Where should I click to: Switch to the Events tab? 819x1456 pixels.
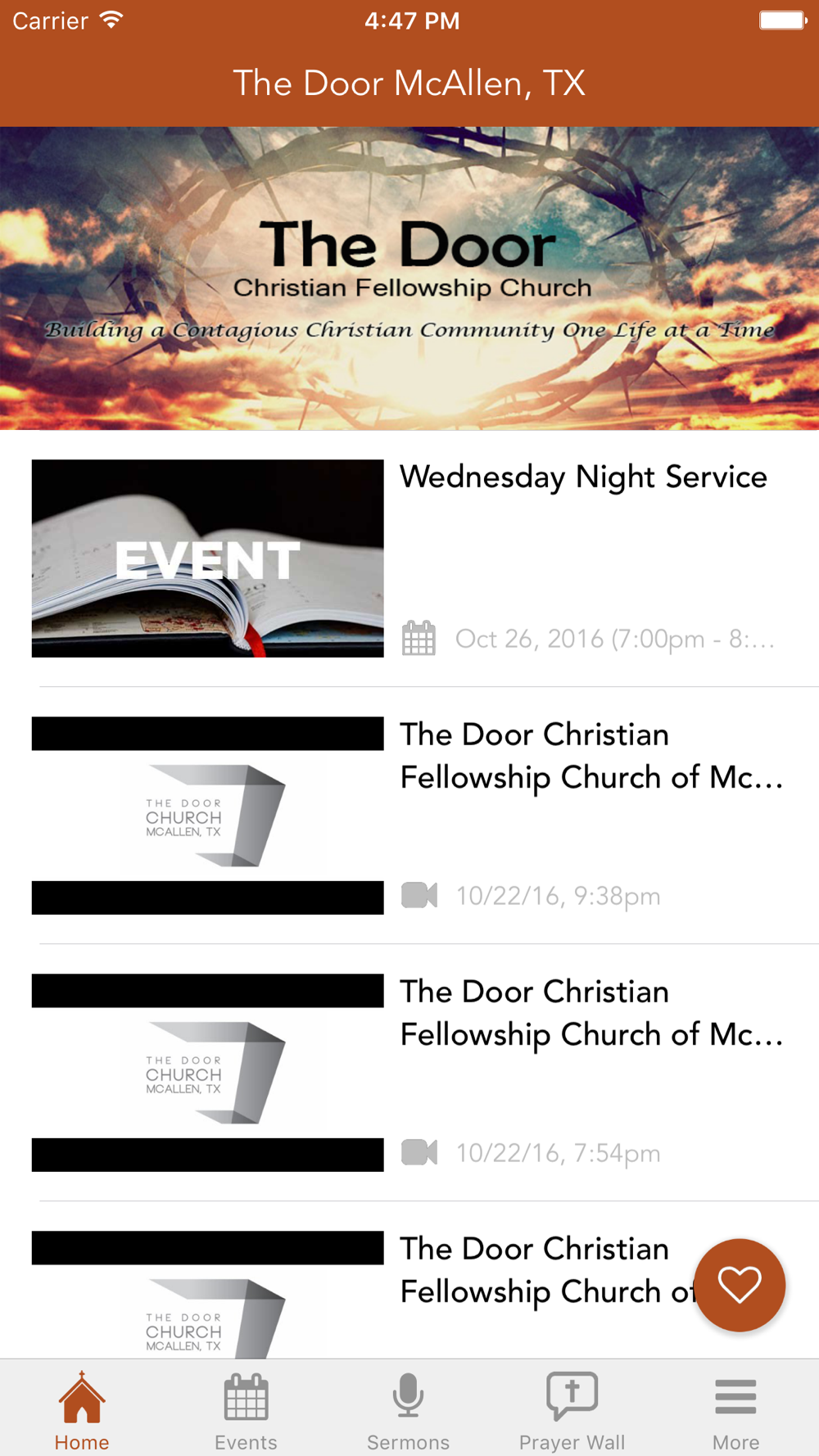(246, 1410)
